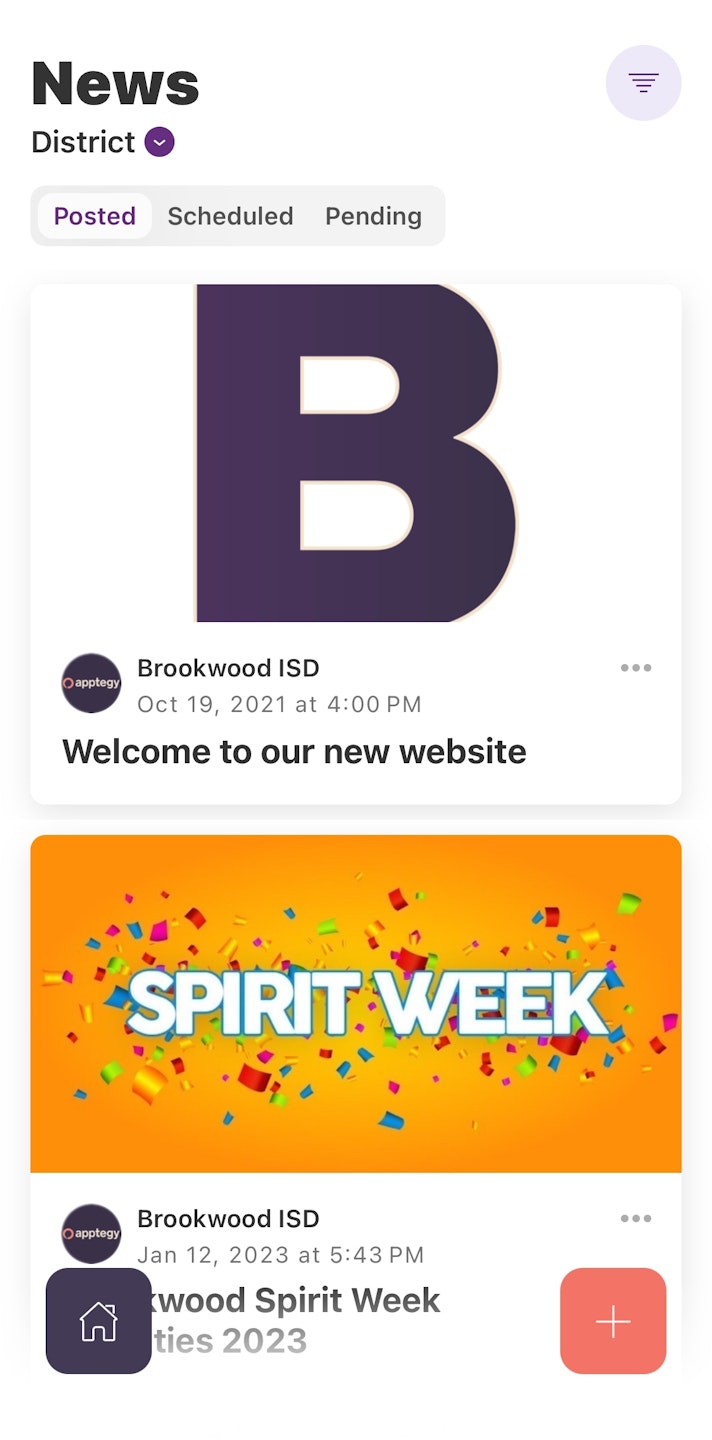Switch to the Pending tab

(373, 216)
